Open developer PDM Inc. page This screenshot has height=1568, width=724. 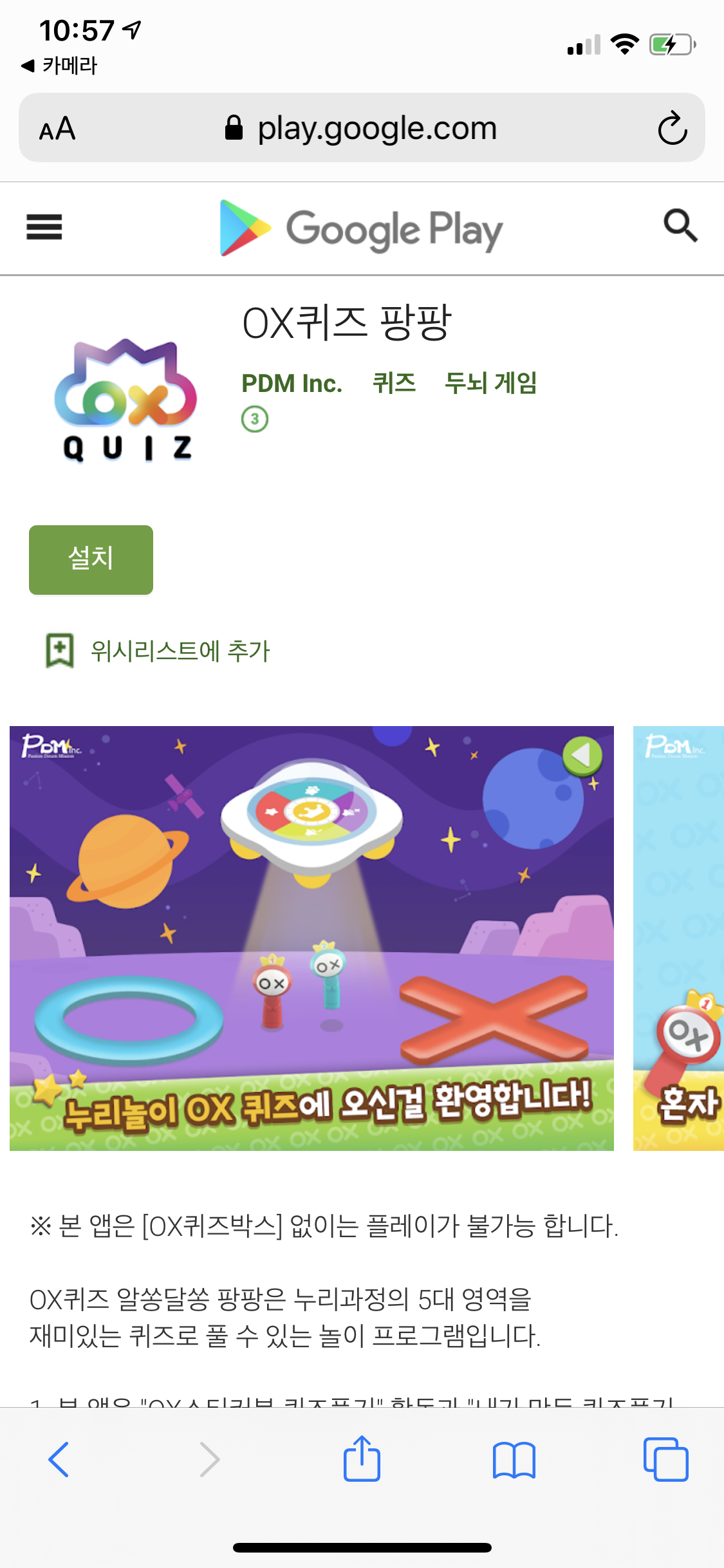(292, 384)
